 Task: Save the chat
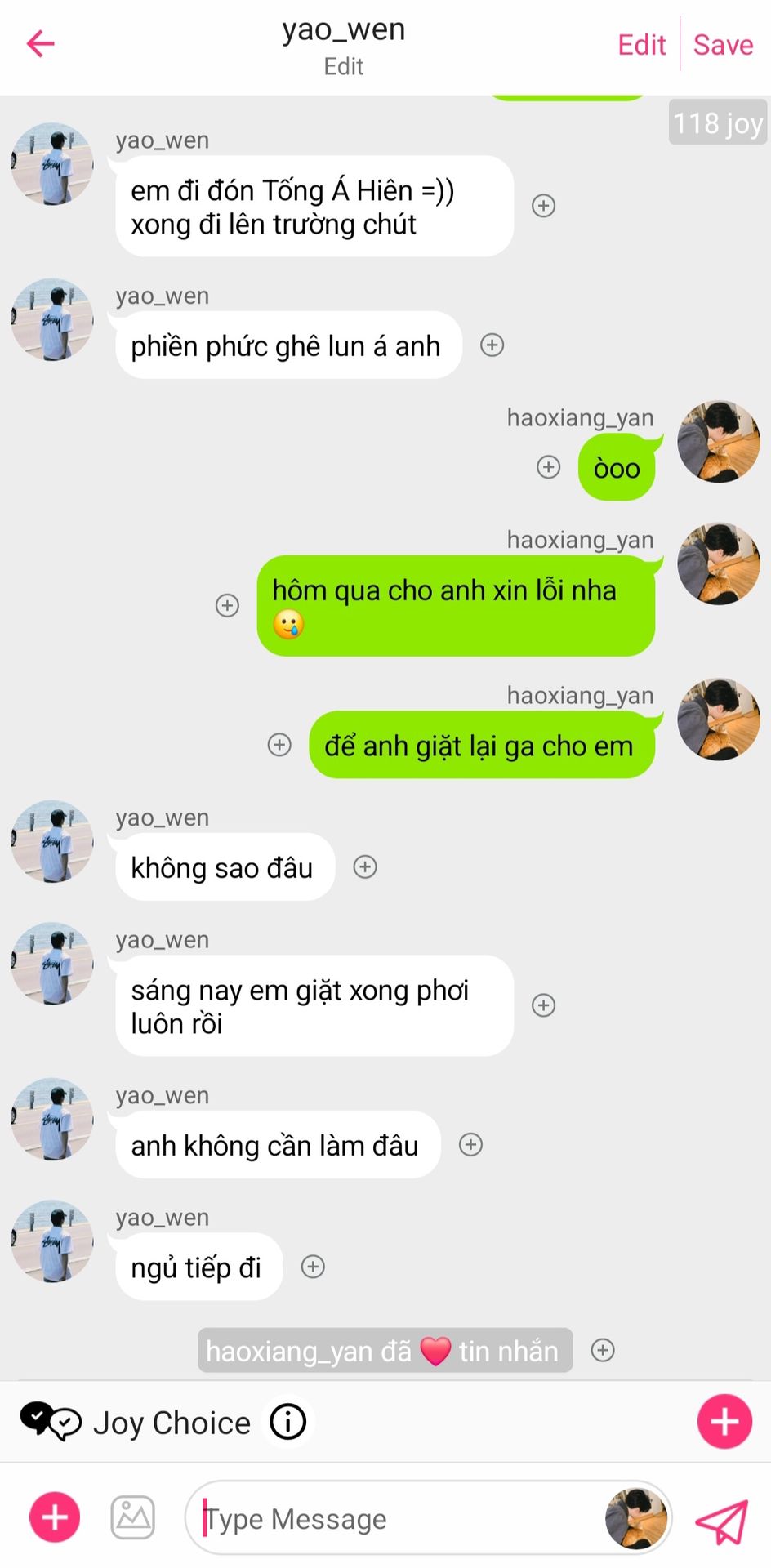coord(723,45)
